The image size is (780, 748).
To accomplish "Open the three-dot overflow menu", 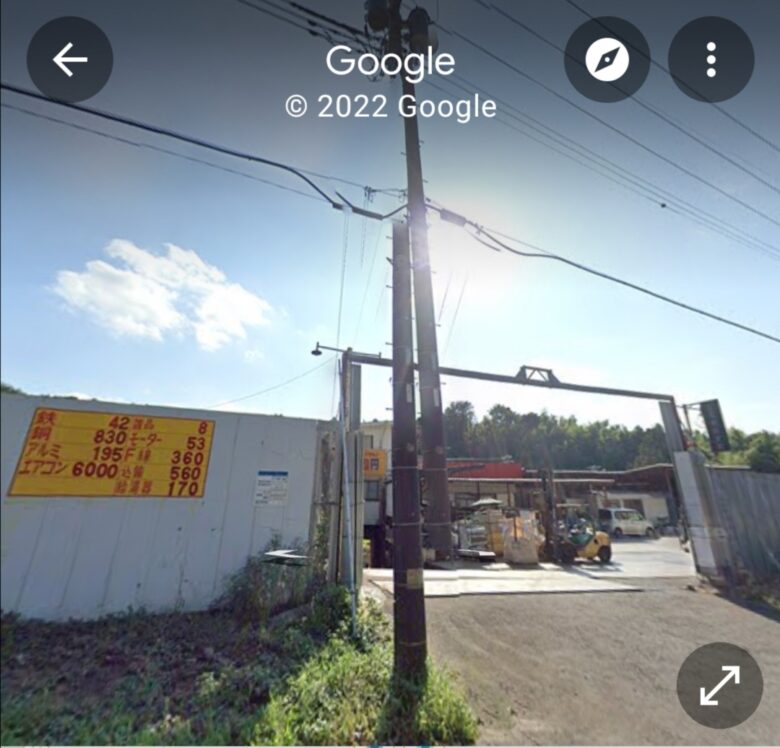I will 710,59.
